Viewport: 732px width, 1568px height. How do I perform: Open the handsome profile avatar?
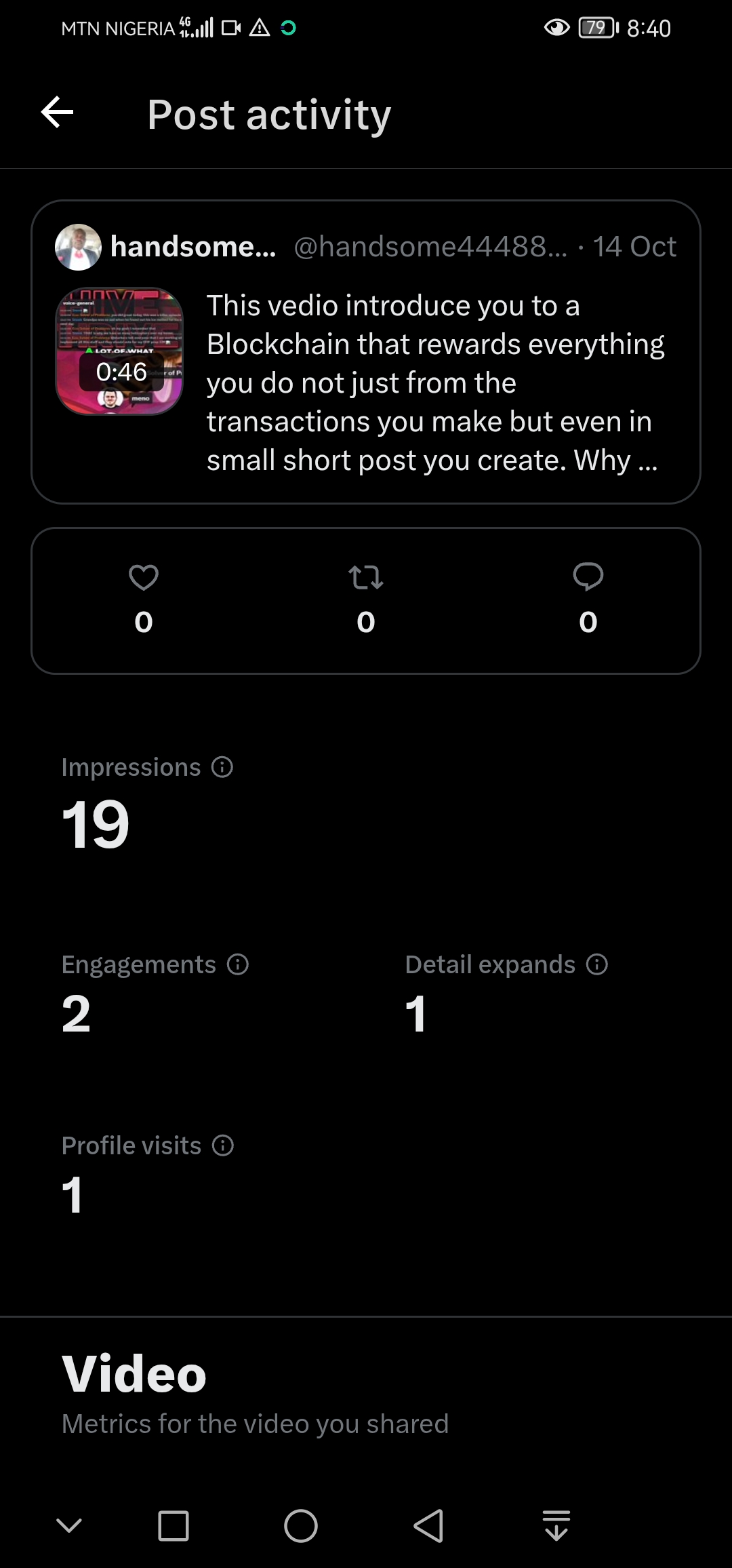point(78,247)
